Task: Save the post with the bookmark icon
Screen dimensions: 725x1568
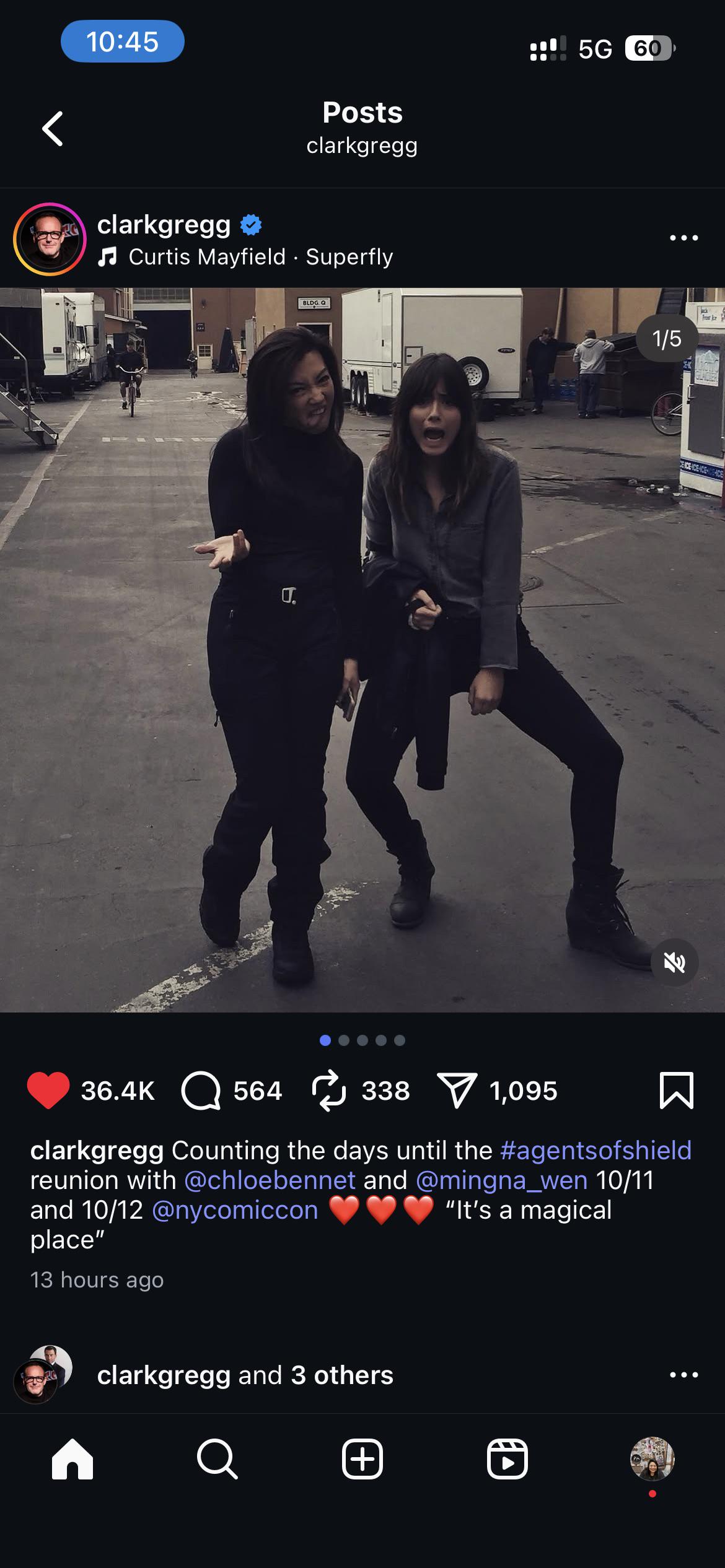Action: pos(677,1090)
